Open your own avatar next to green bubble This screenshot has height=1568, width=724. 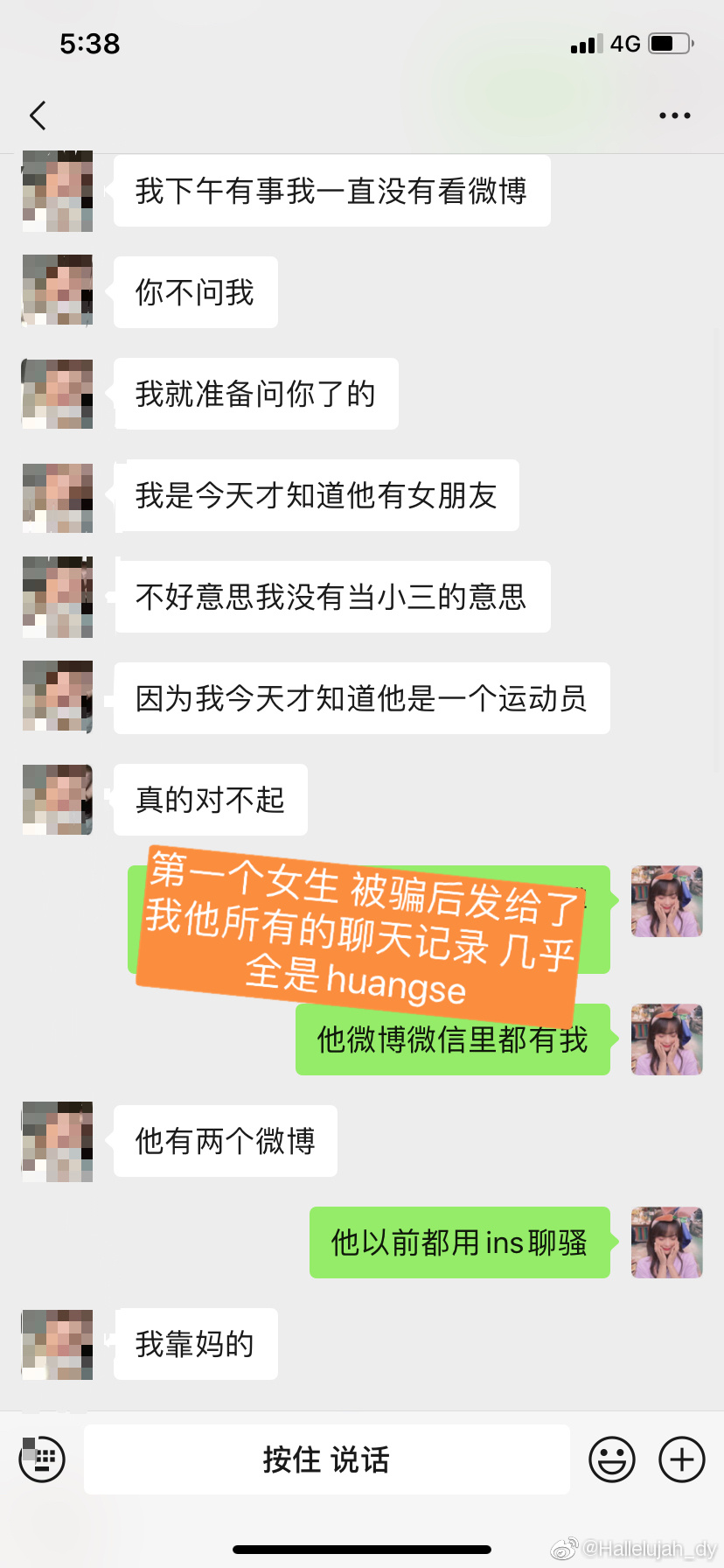point(666,1039)
